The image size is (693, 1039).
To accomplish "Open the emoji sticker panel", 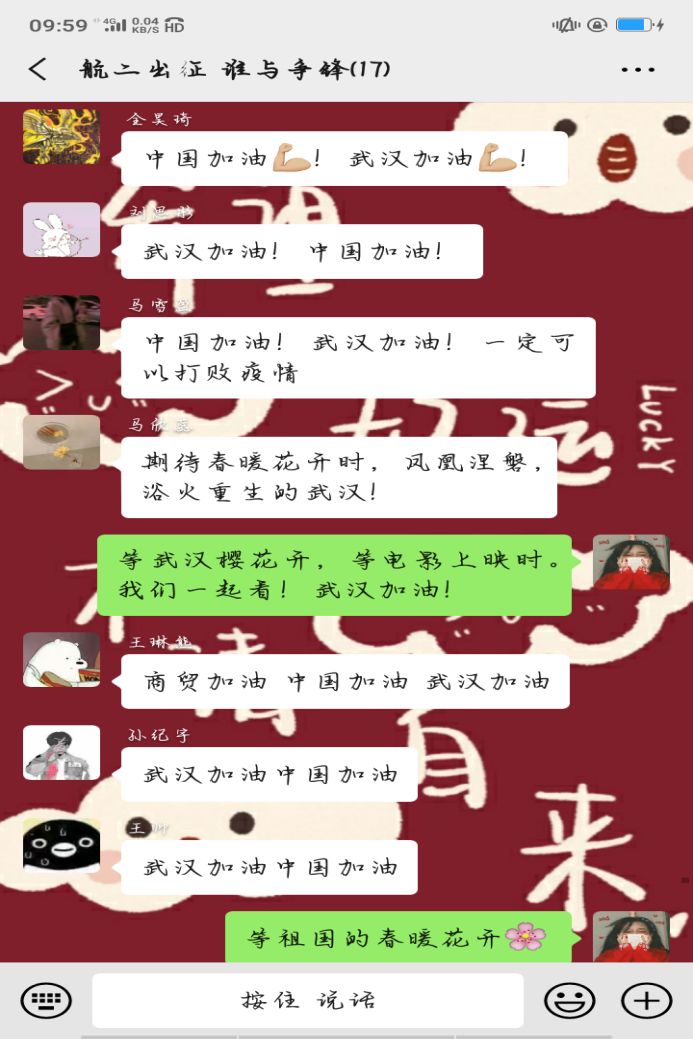I will (x=569, y=1000).
